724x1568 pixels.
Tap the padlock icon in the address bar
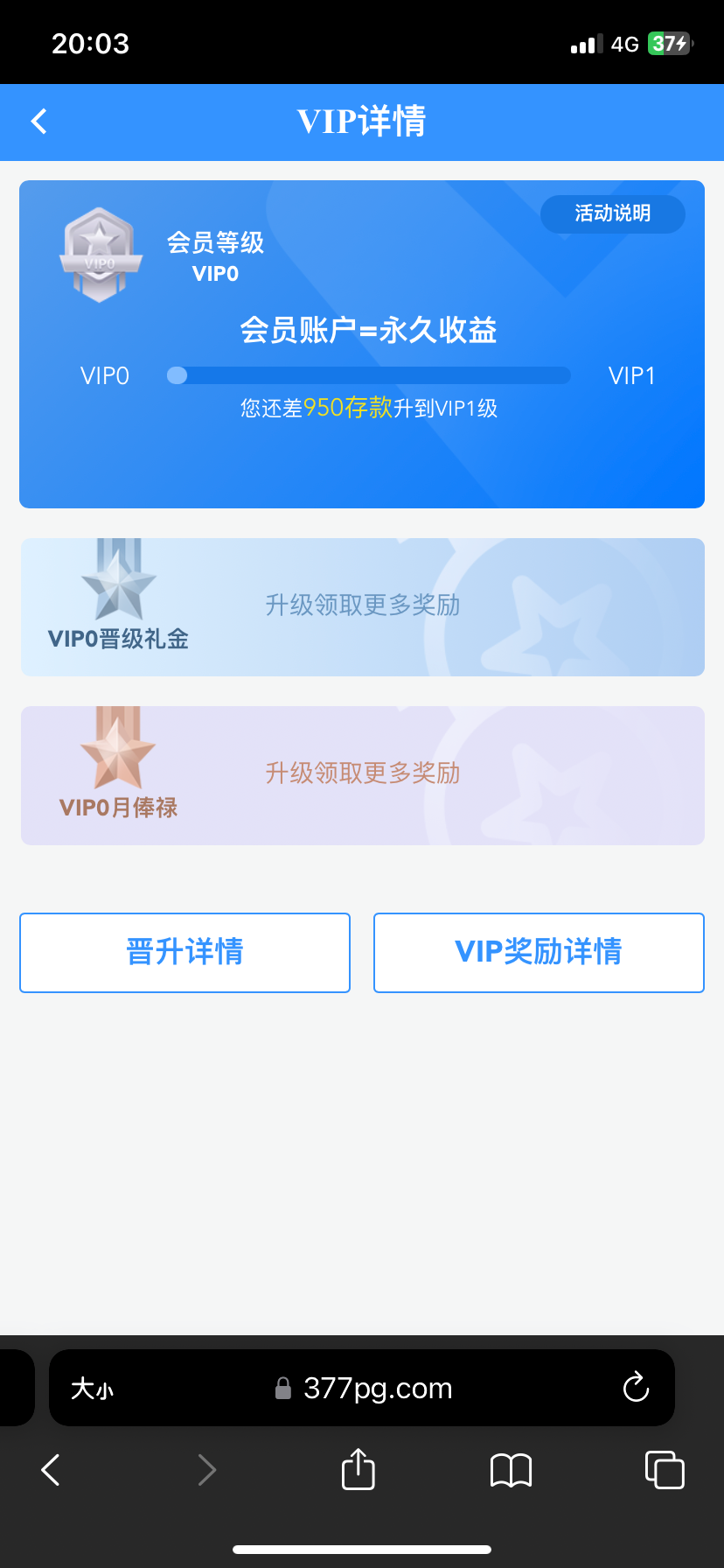[x=282, y=1388]
